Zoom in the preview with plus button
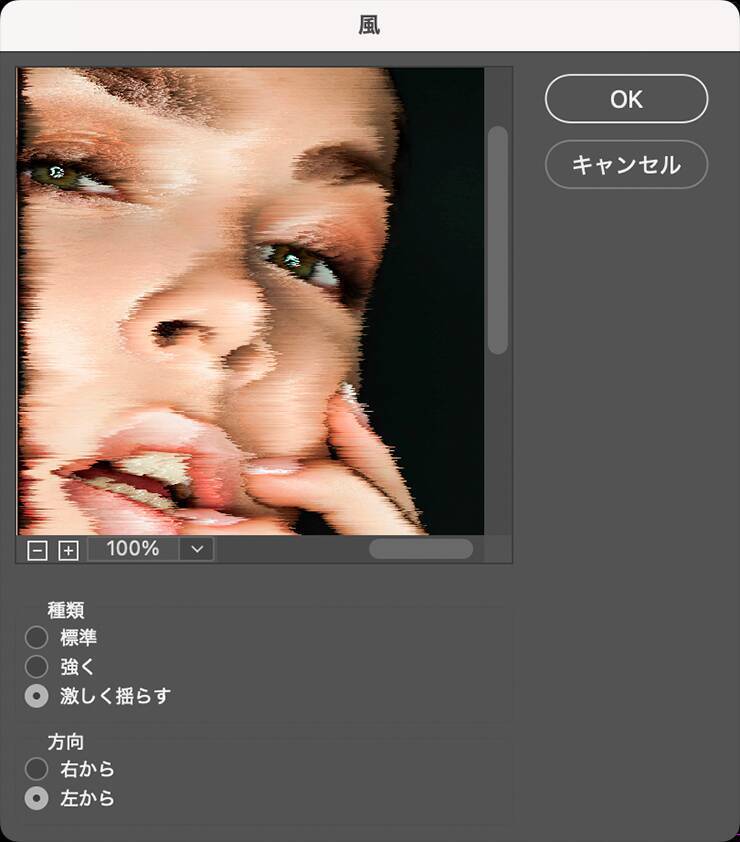740x842 pixels. point(68,550)
